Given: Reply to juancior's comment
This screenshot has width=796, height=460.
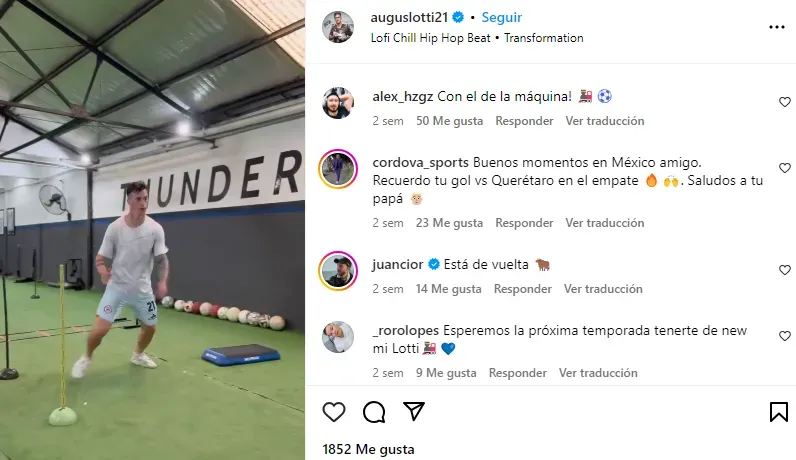Looking at the screenshot, I should 523,289.
